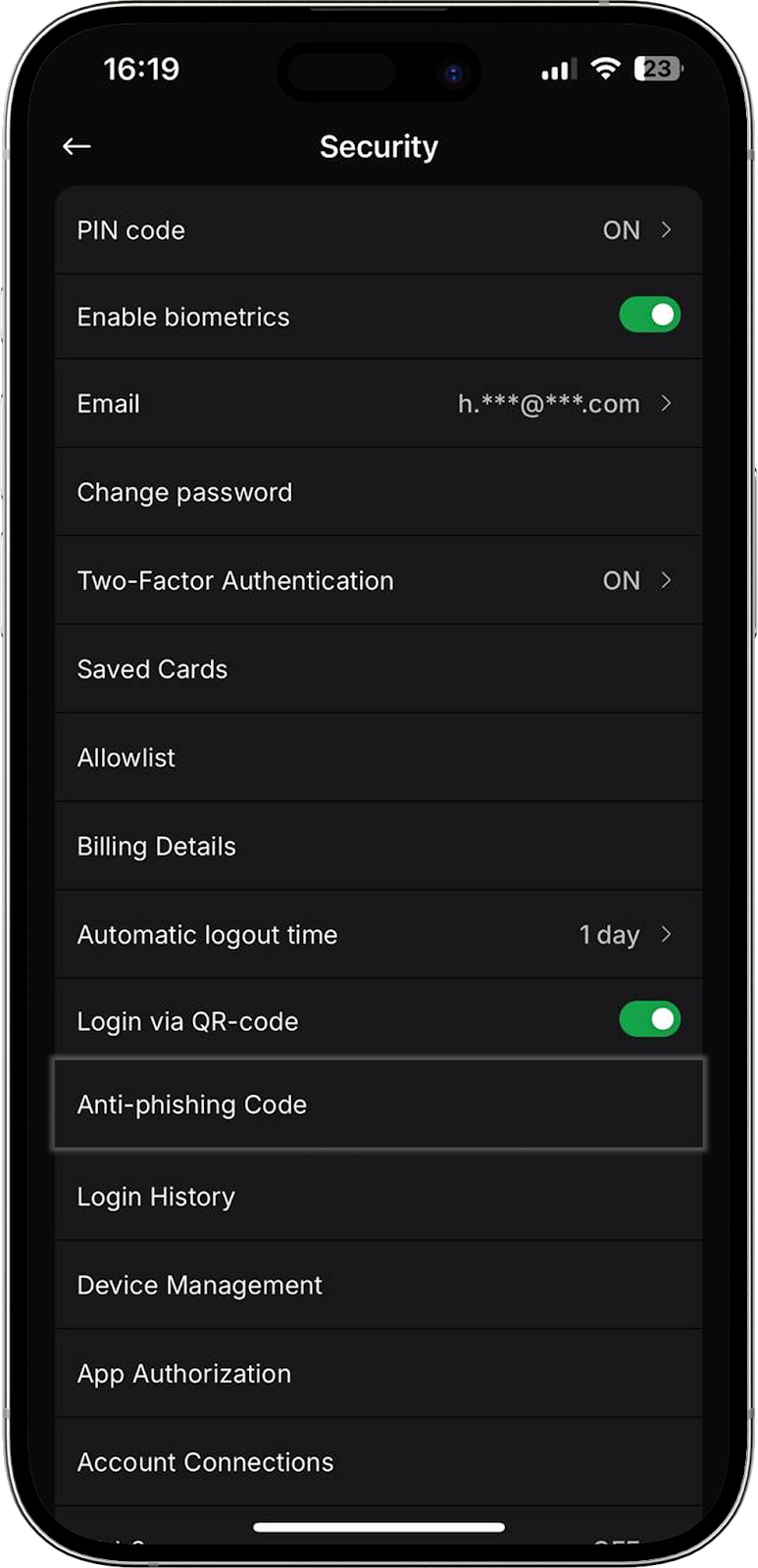View Login History

(379, 1197)
